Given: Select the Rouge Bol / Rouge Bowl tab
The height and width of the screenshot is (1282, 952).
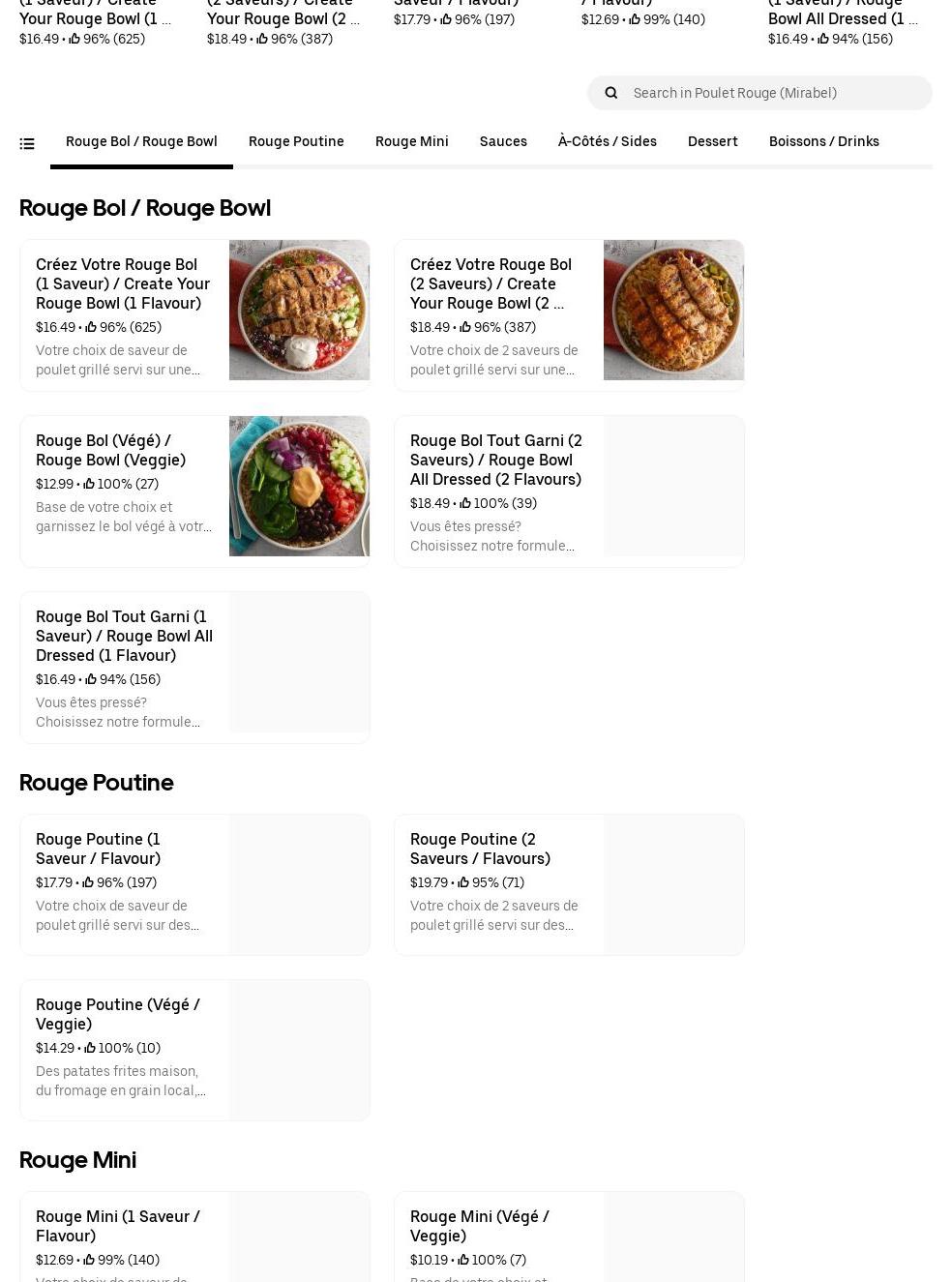Looking at the screenshot, I should (141, 141).
